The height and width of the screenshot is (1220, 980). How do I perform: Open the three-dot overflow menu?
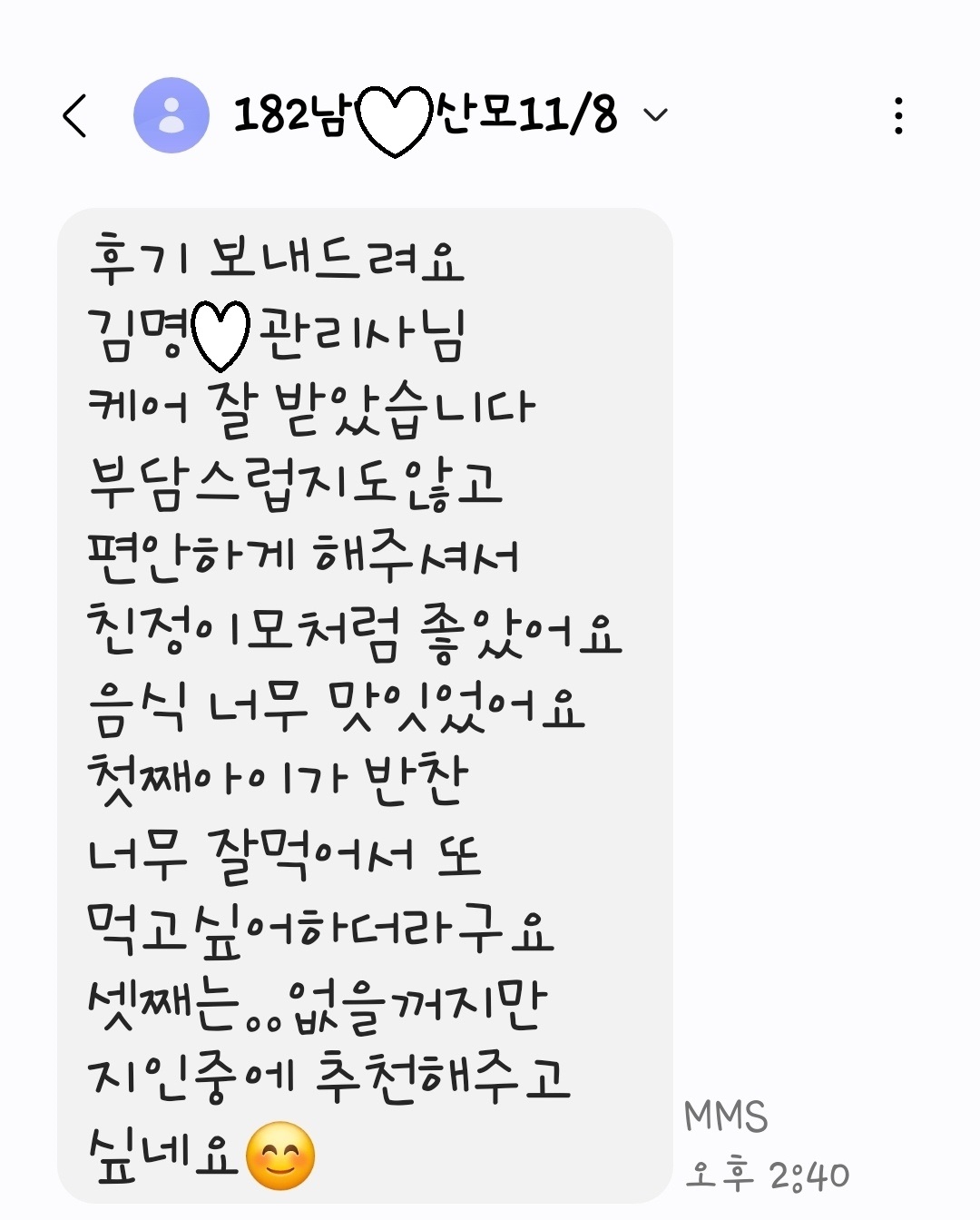[898, 115]
